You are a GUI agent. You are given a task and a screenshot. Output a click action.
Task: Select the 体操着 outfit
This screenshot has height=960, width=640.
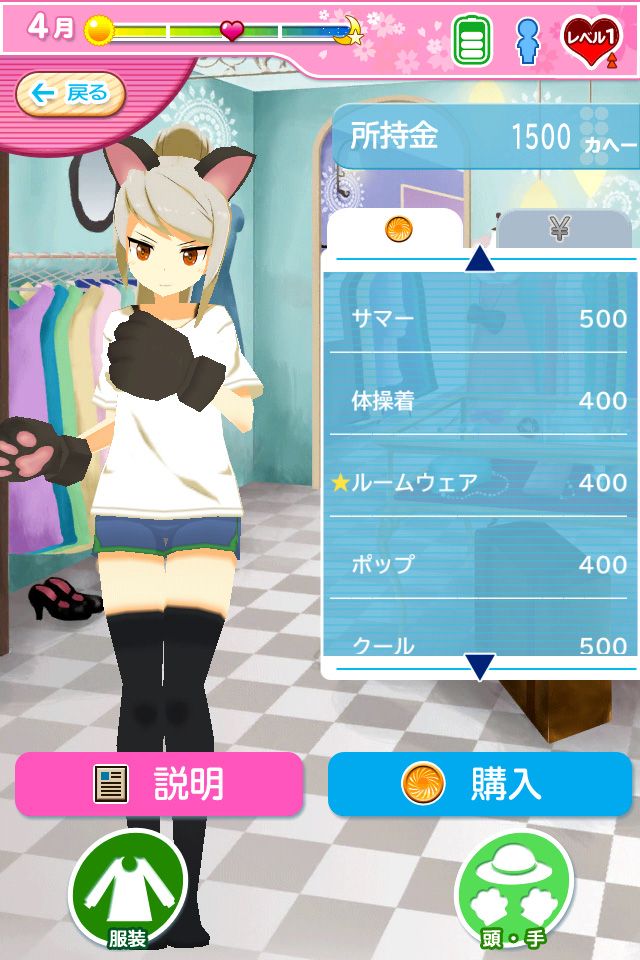pos(480,401)
